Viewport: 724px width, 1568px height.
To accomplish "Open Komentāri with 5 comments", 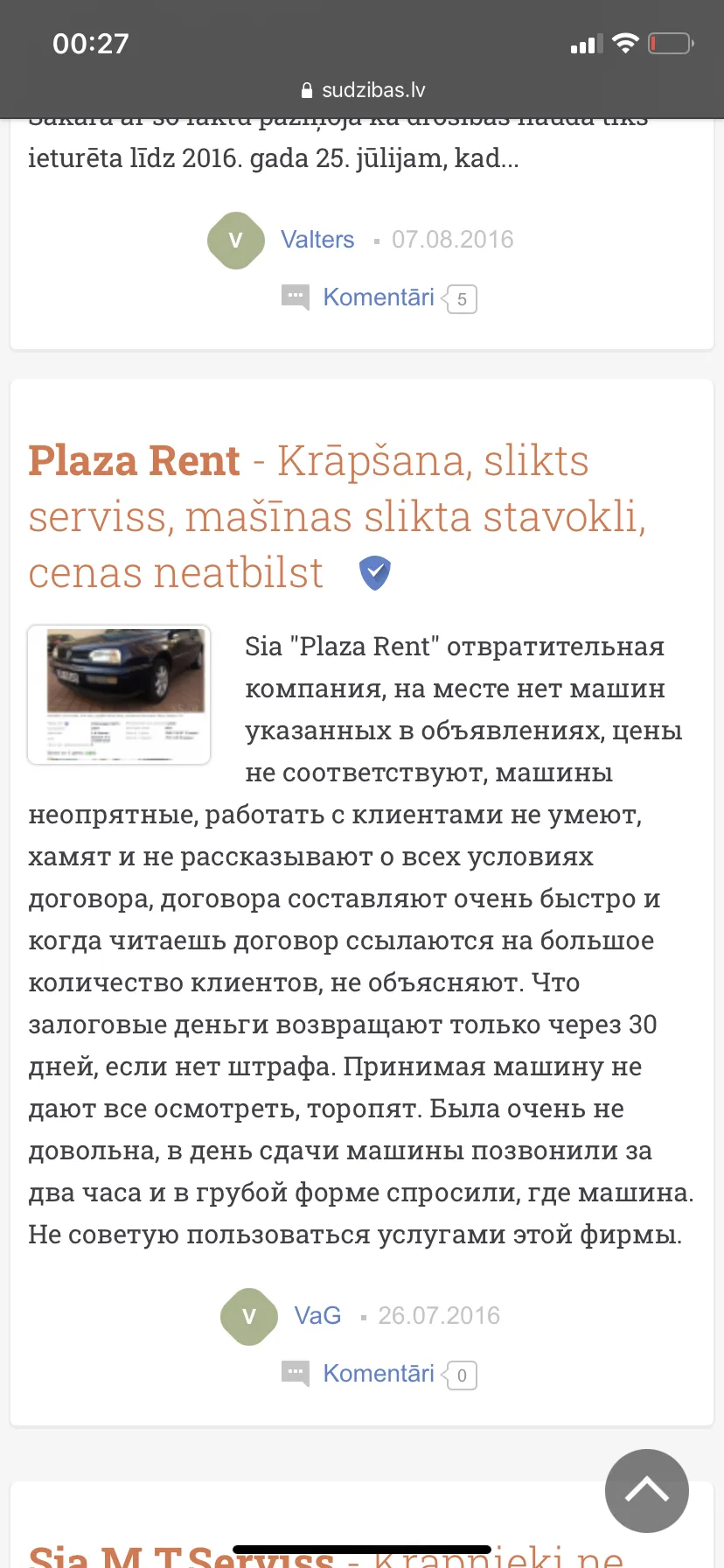I will pyautogui.click(x=379, y=297).
